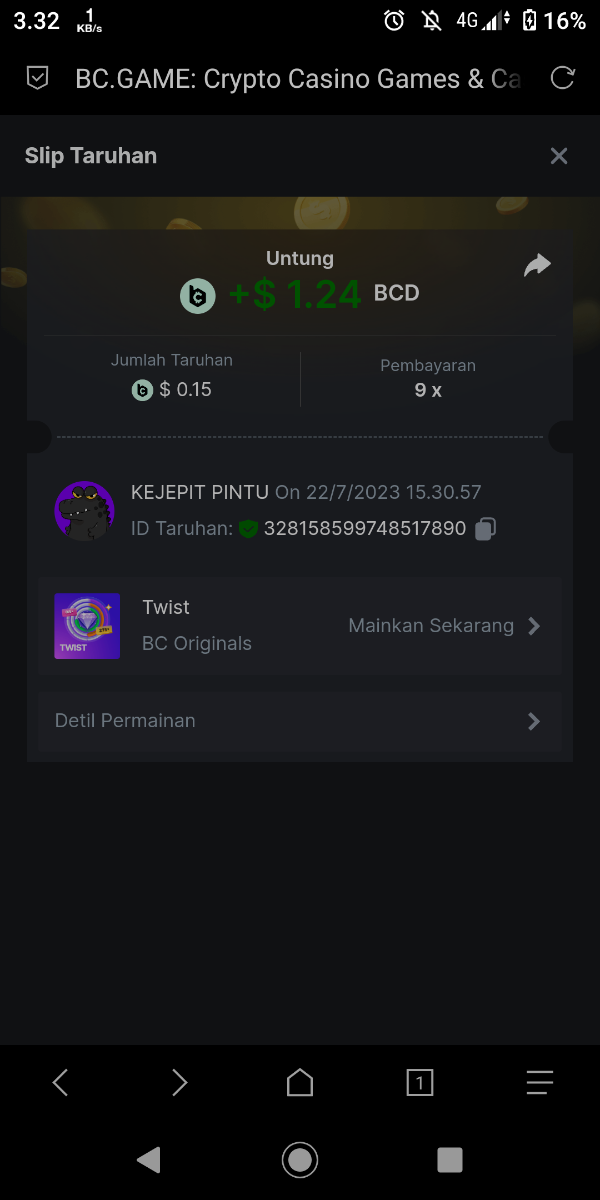Screen dimensions: 600x1200
Task: Expand Detil Permainan row
Action: (x=300, y=721)
